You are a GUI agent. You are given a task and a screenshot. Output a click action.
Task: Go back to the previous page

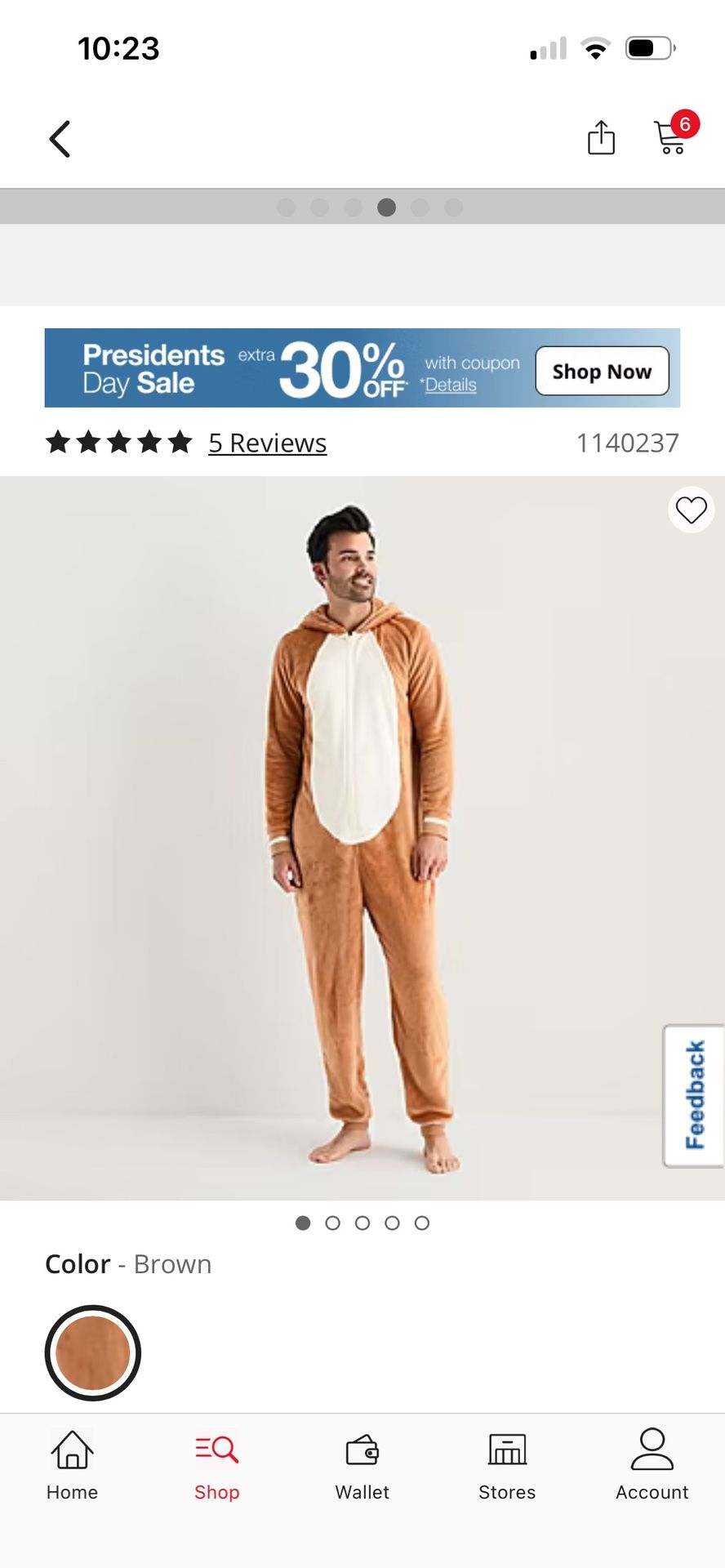point(60,139)
